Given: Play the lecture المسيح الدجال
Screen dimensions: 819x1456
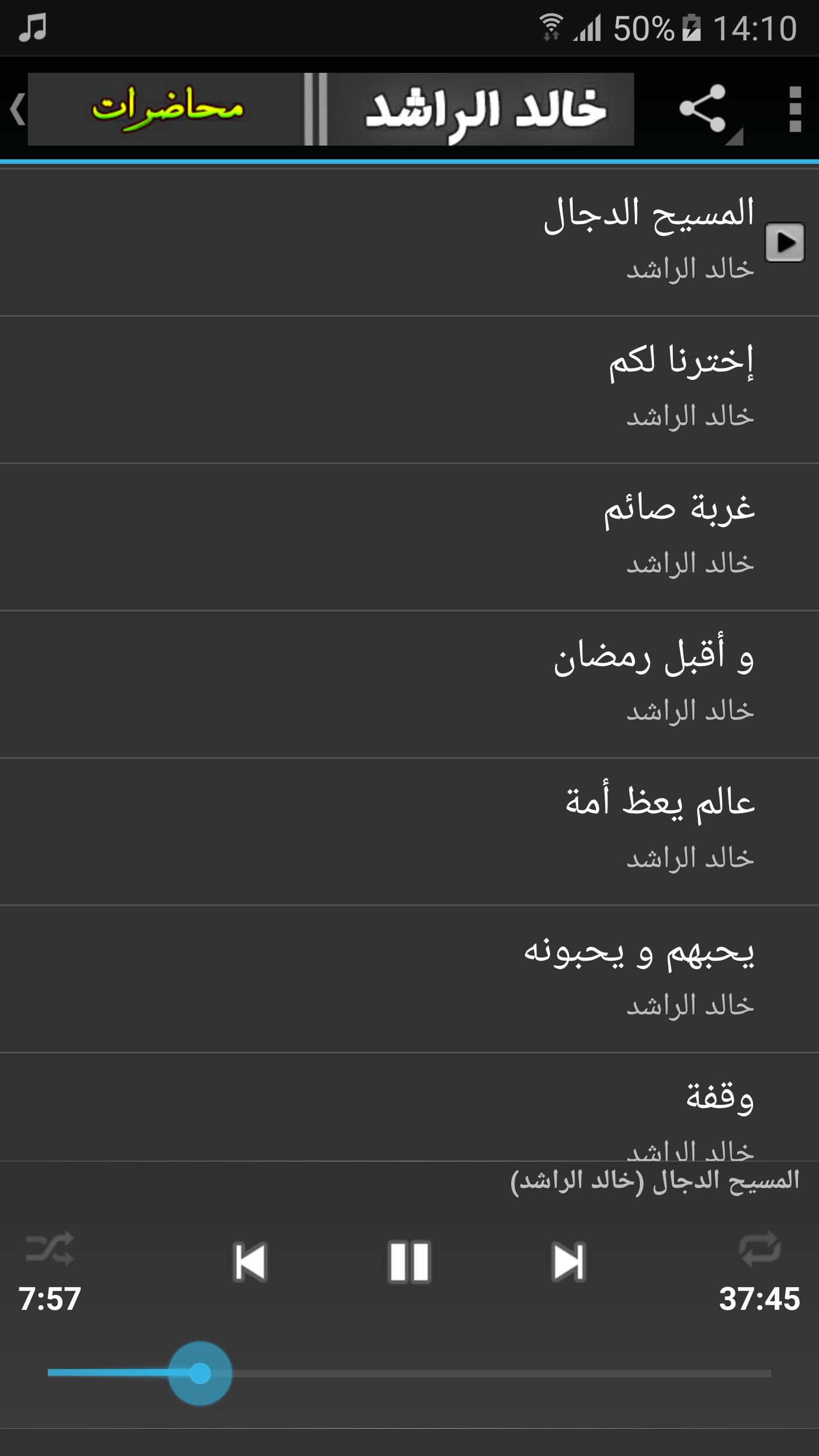Looking at the screenshot, I should tap(784, 242).
